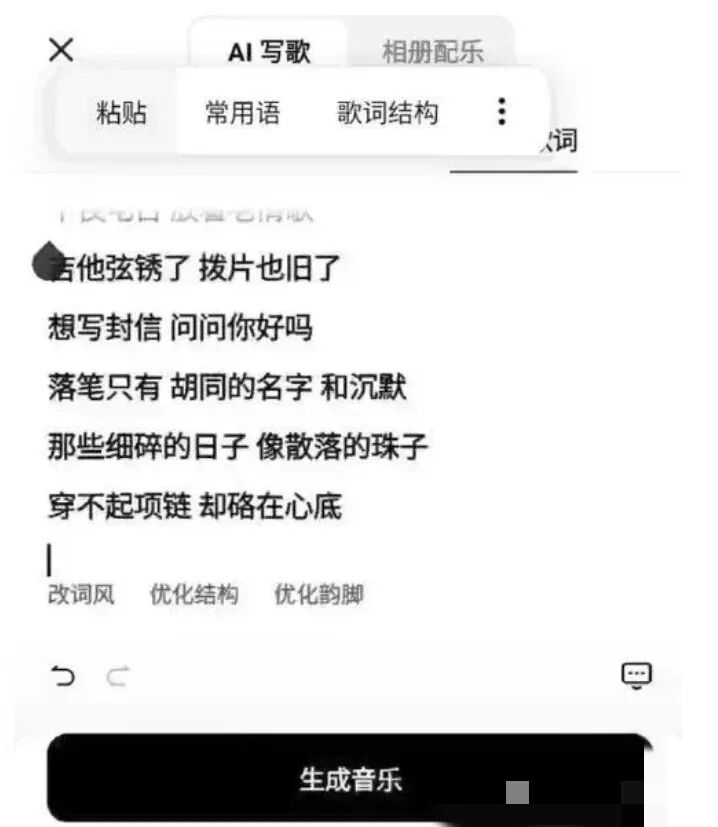Redo the lyric edit
Viewport: 718px width, 827px height.
[118, 677]
